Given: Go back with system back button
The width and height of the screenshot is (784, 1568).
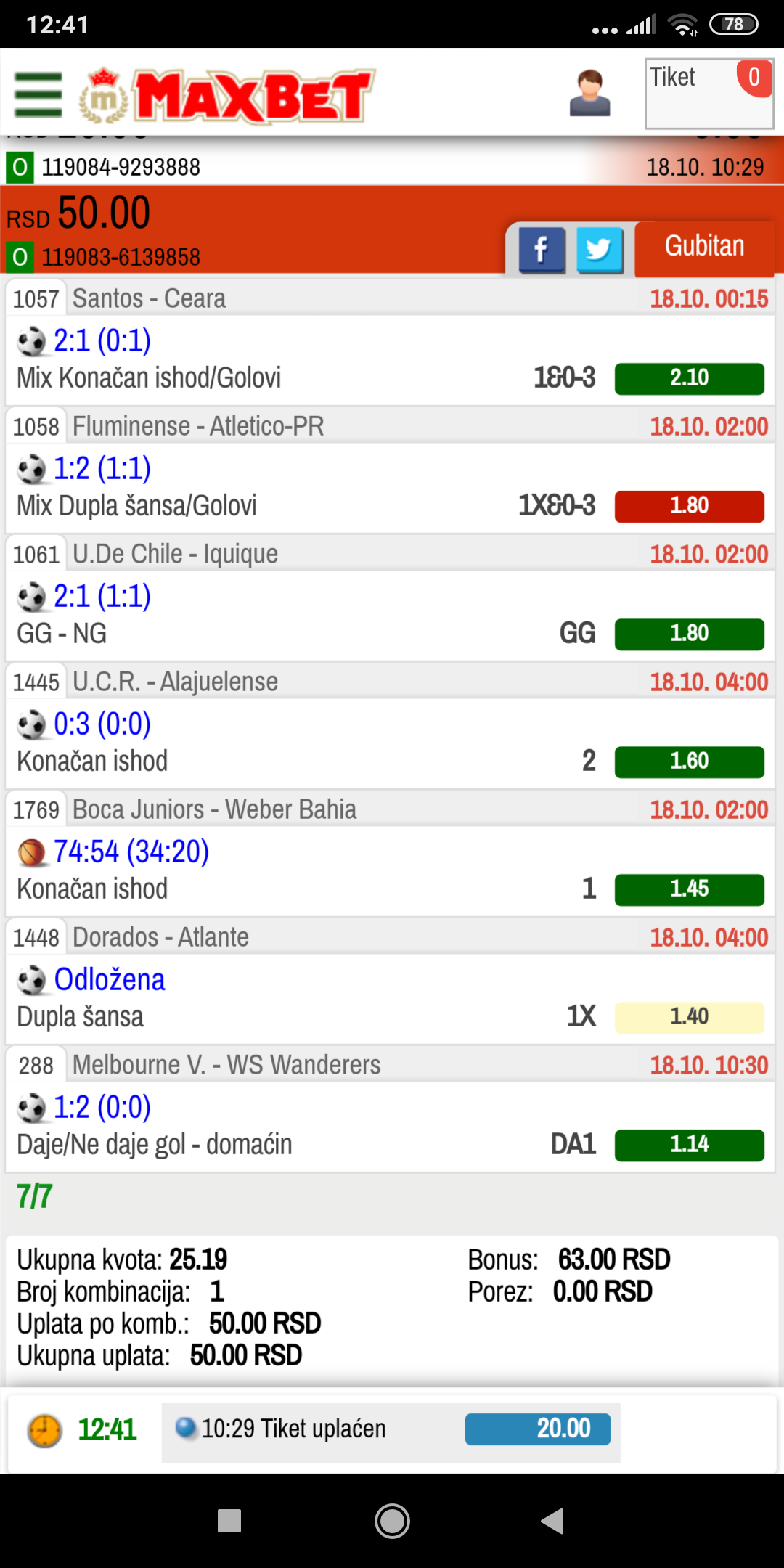Looking at the screenshot, I should [x=552, y=1520].
